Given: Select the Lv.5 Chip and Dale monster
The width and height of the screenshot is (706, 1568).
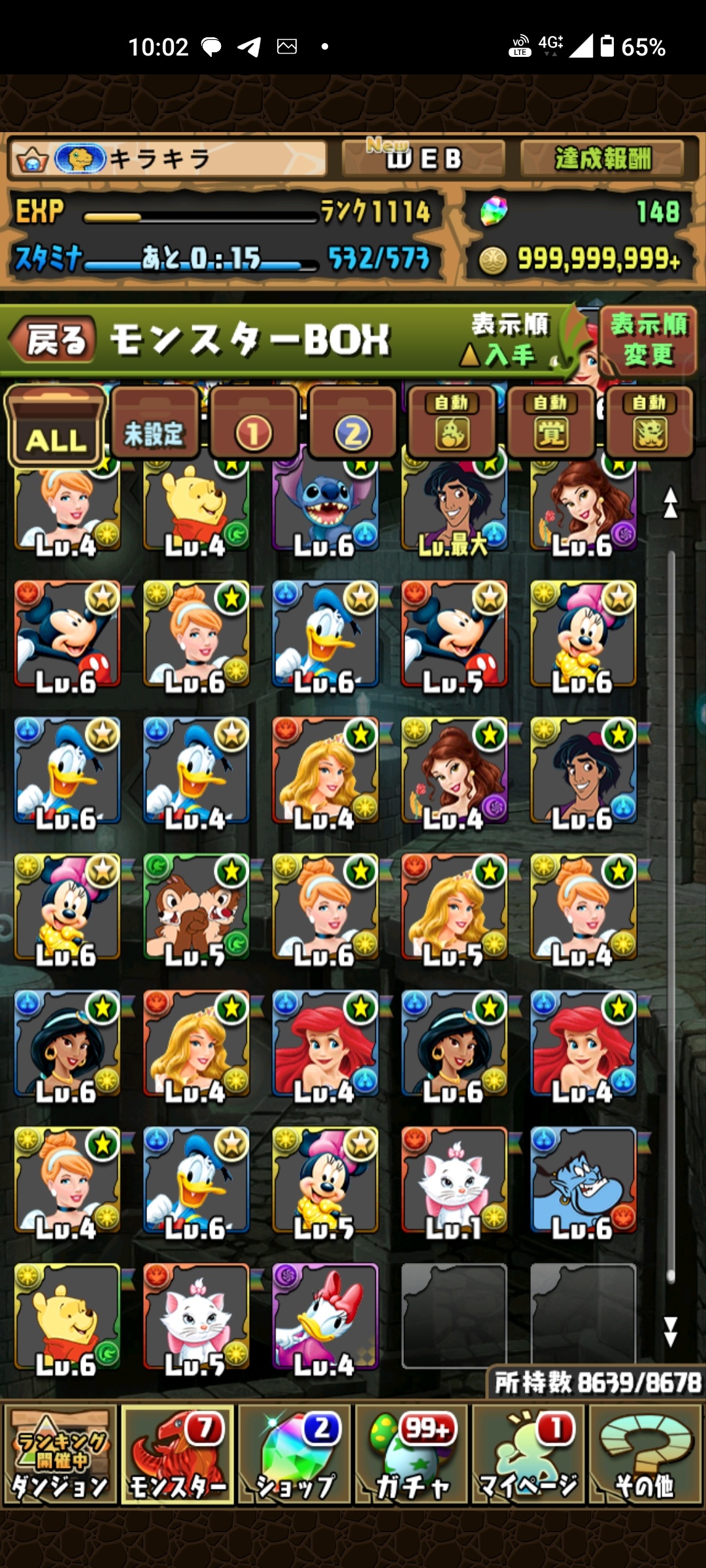Looking at the screenshot, I should (x=195, y=907).
